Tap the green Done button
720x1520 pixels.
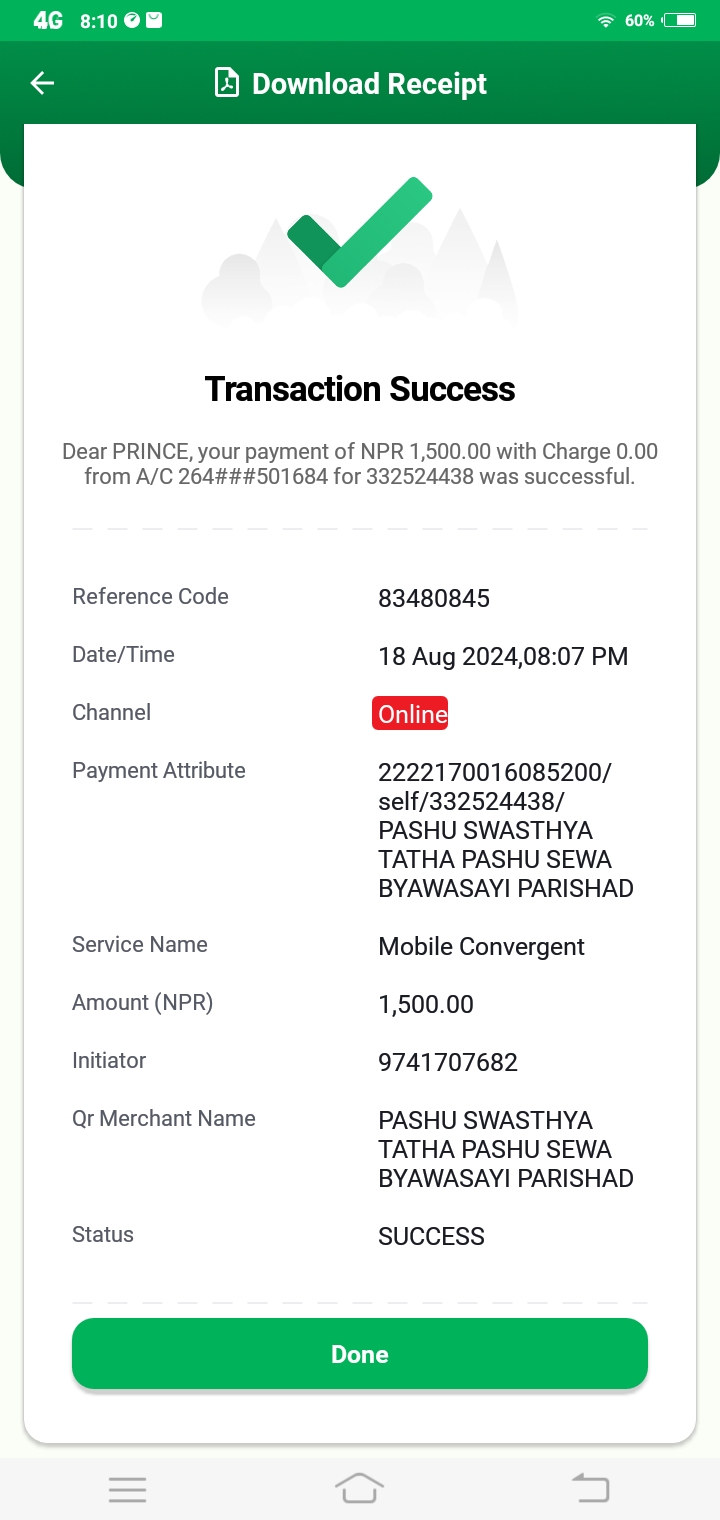tap(360, 1354)
